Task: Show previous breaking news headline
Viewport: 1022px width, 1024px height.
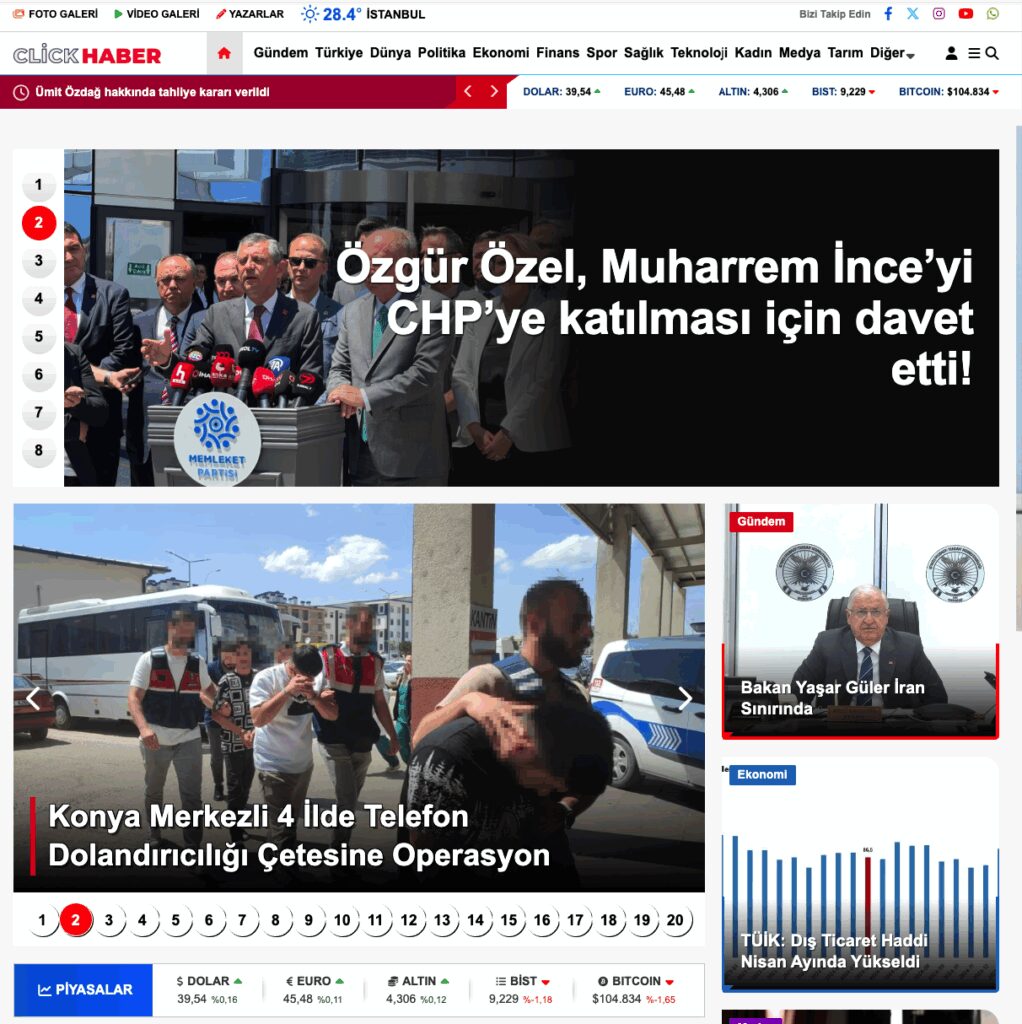Action: (x=467, y=91)
